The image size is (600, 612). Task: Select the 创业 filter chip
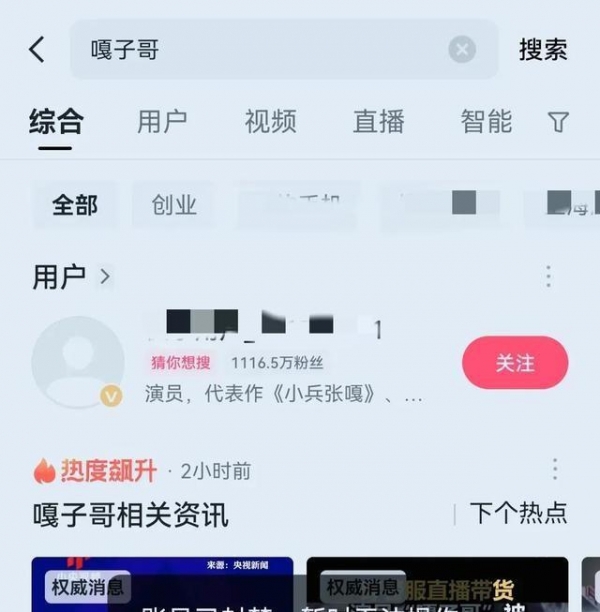point(174,205)
